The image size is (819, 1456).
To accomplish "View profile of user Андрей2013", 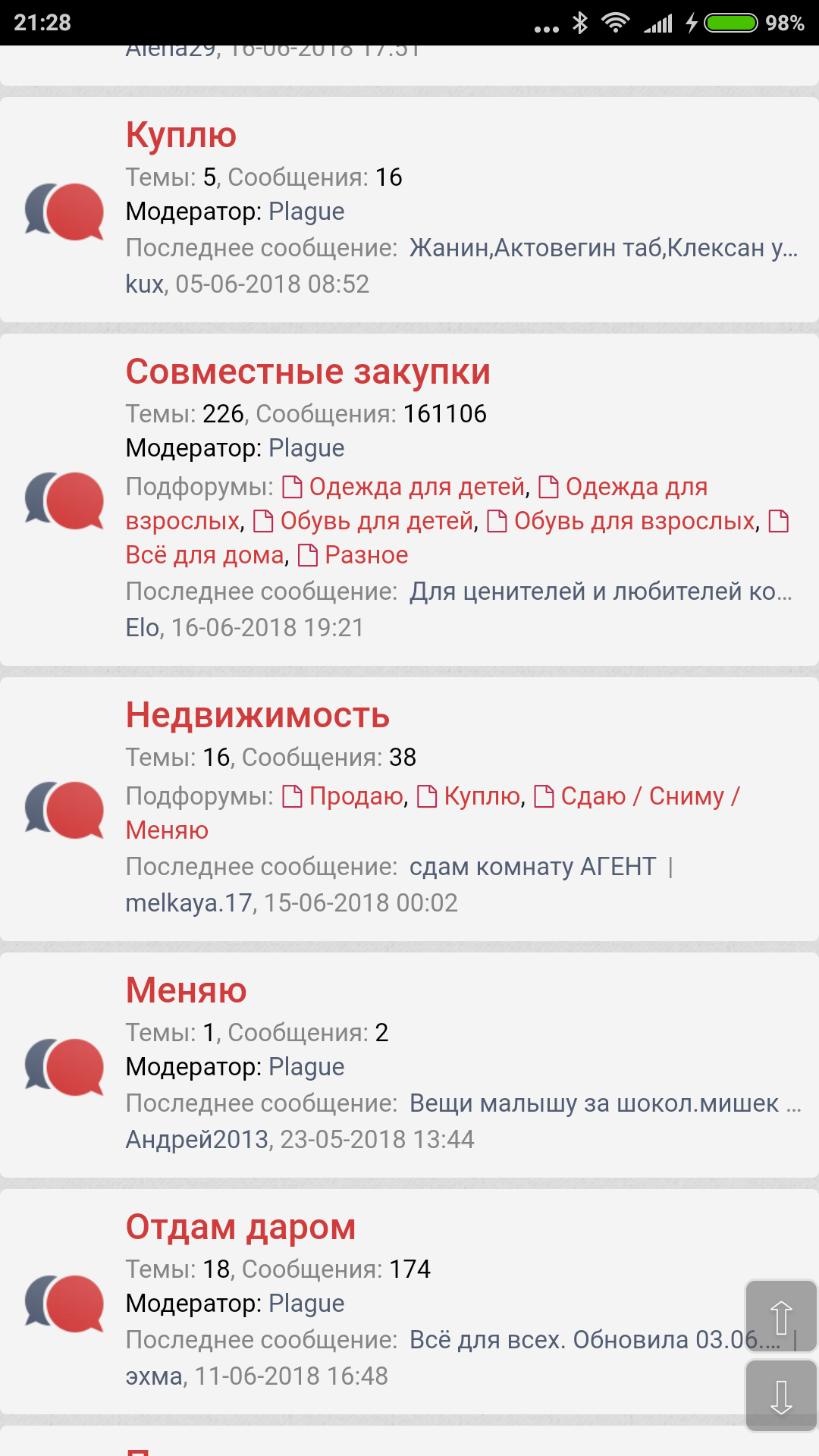I will [197, 1140].
